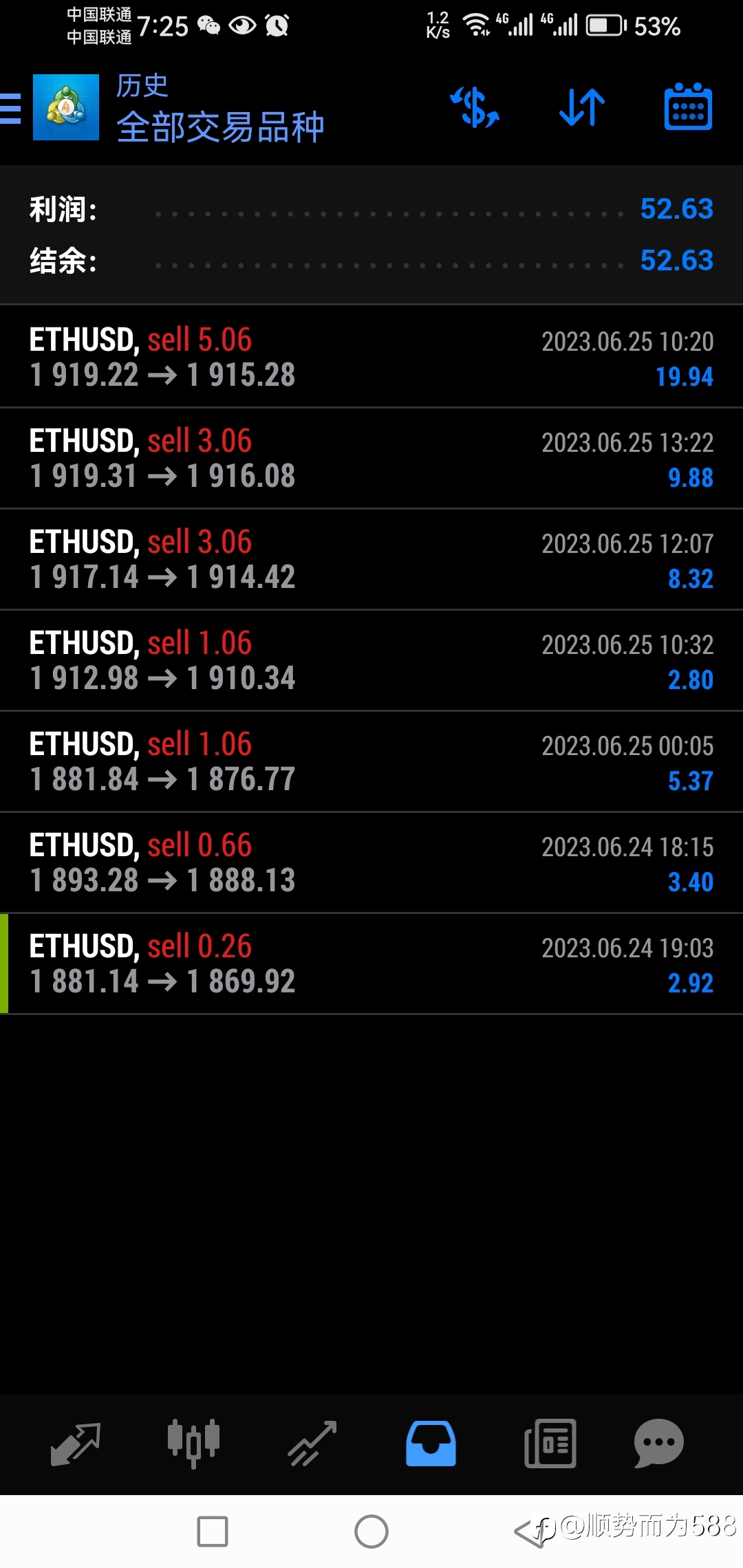Select the history inbox tab
Viewport: 743px width, 1568px height.
point(431,1444)
